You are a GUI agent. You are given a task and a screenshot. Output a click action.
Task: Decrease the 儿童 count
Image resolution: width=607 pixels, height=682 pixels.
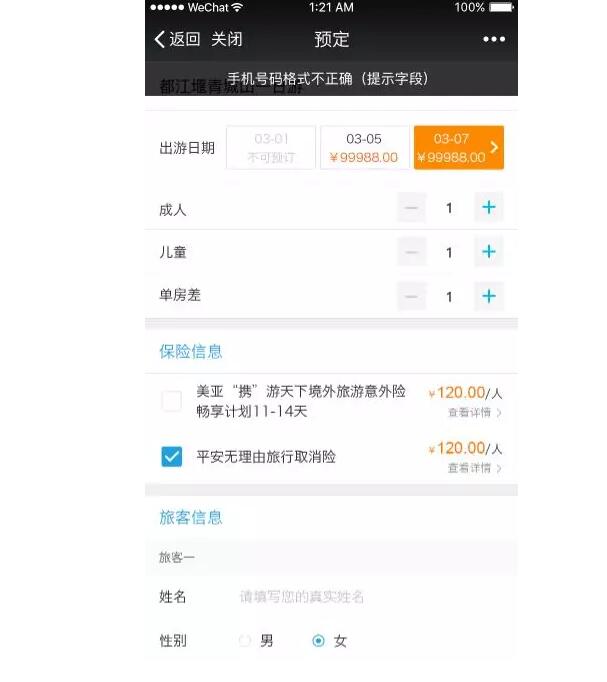(411, 252)
